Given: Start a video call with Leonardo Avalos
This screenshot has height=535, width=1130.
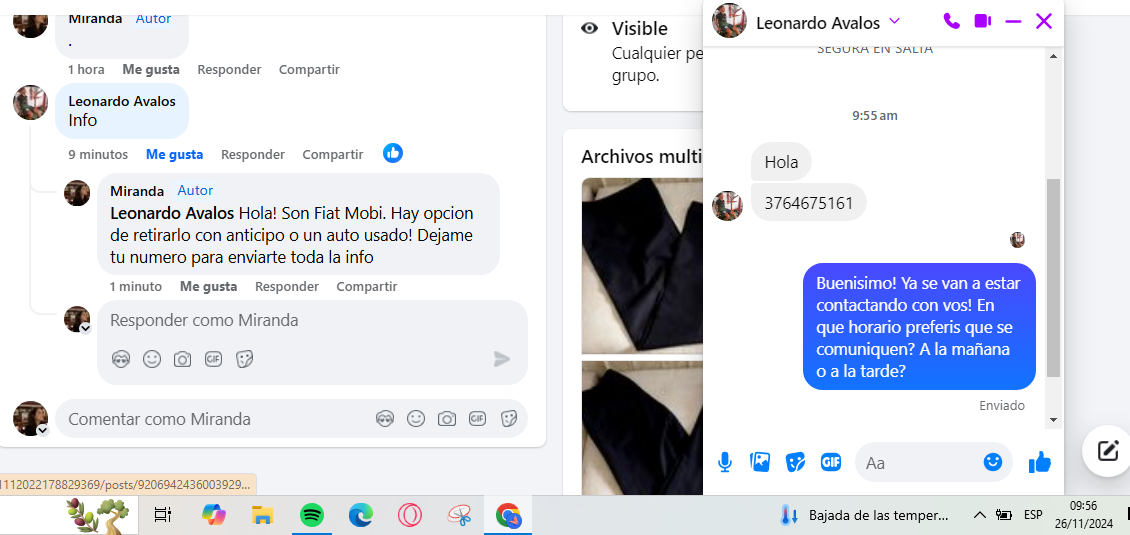Looking at the screenshot, I should click(982, 21).
